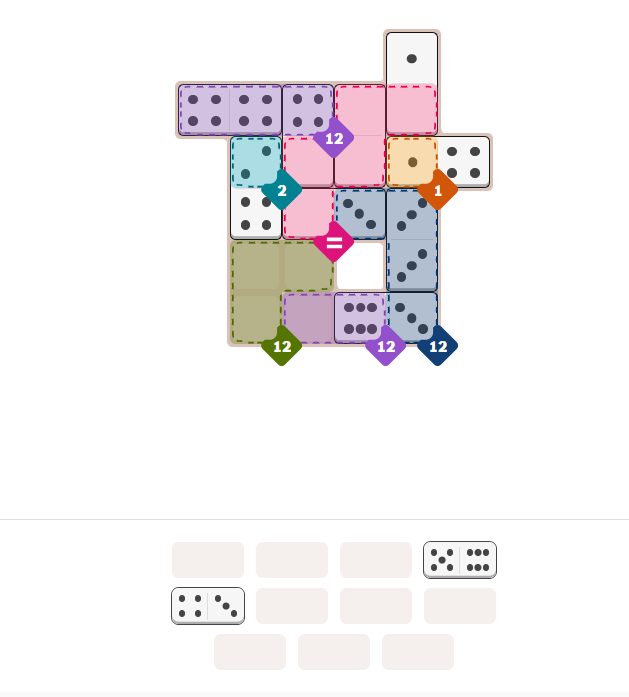
Task: Tap the five-six domino in the tray
Action: (460, 560)
